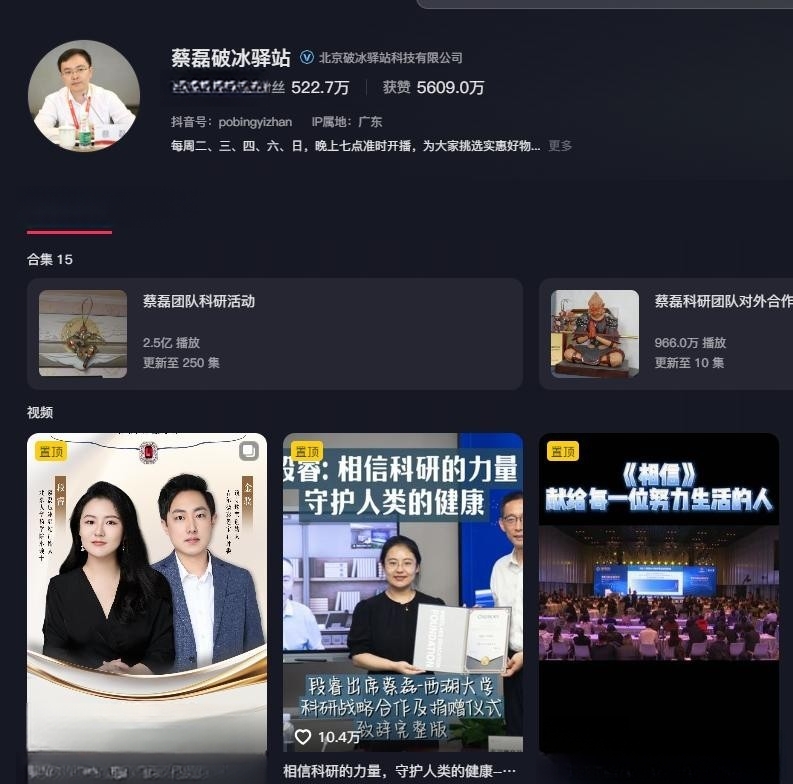Open the 蔡磊团队科研活动 collection

(274, 333)
